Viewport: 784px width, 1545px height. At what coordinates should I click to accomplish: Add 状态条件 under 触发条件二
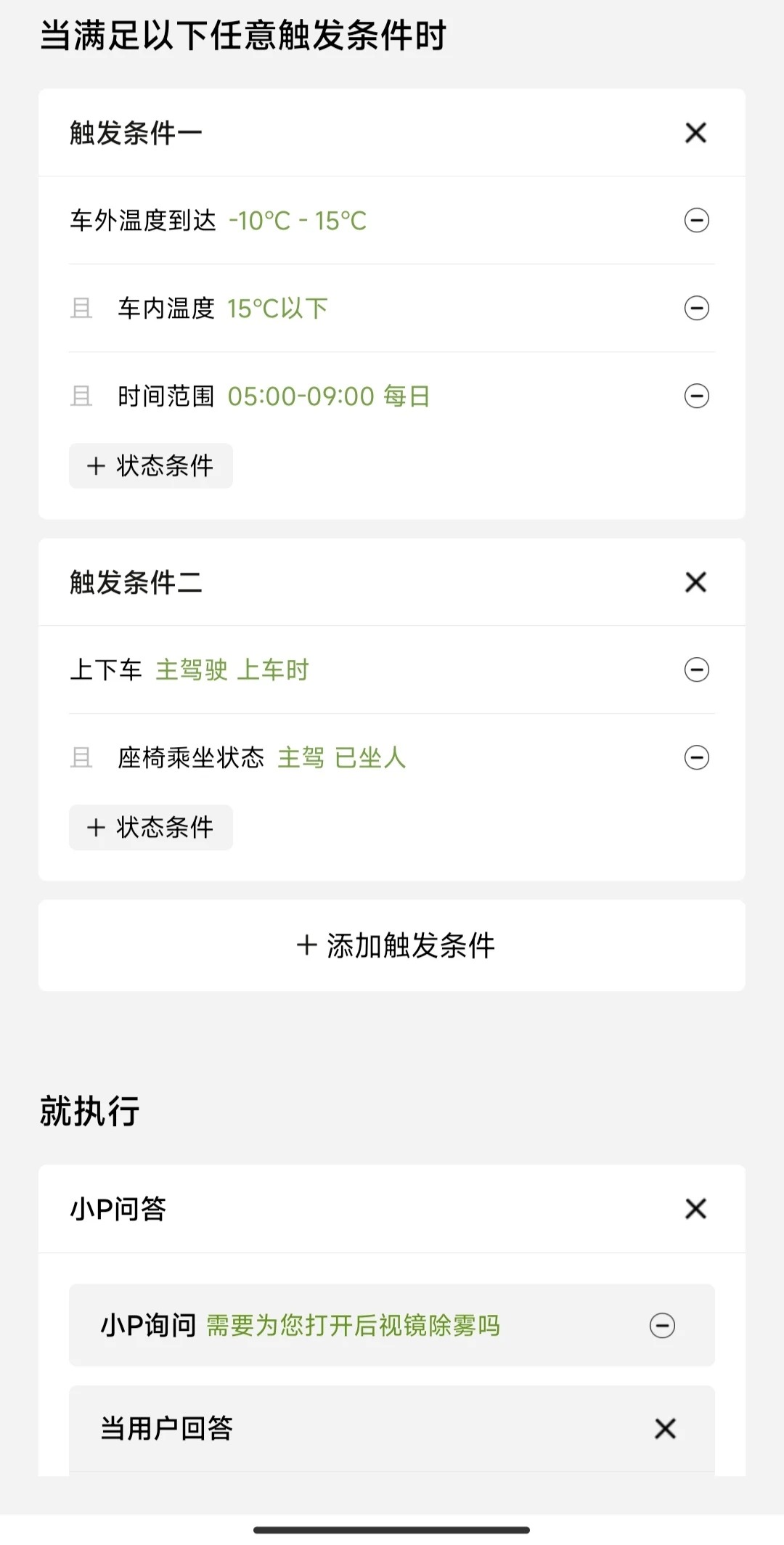pyautogui.click(x=151, y=827)
